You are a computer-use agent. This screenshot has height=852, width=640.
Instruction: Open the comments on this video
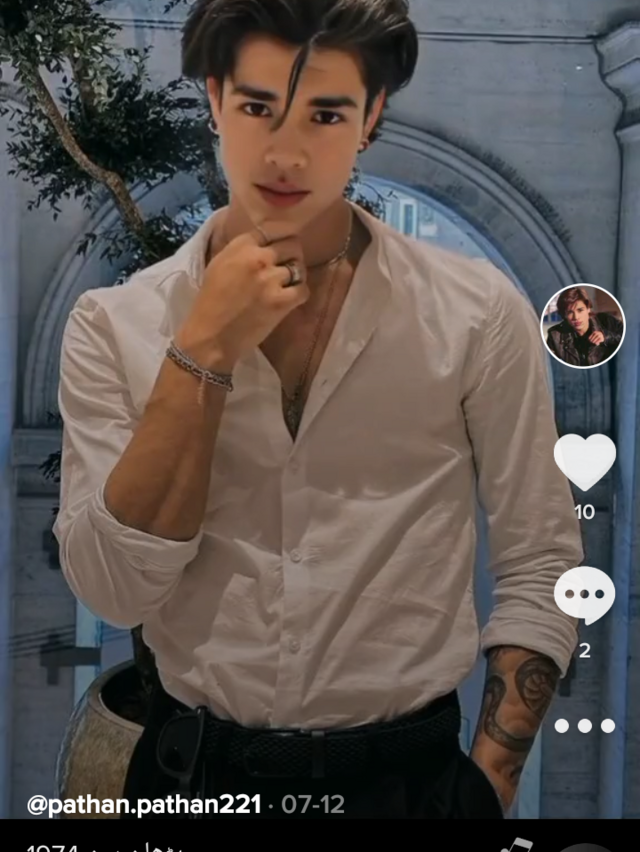pyautogui.click(x=585, y=595)
